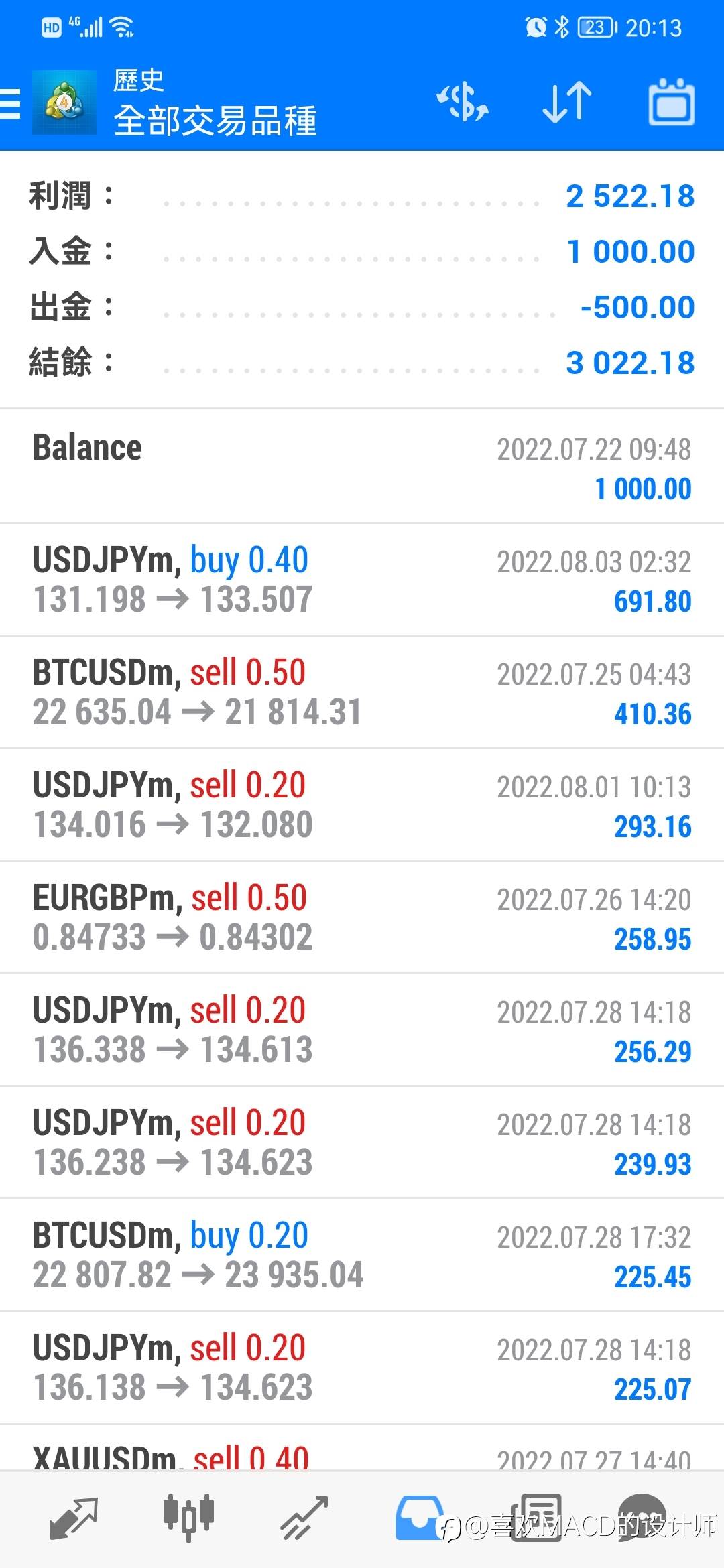Open the BTCUSDm buy 0.20 trade
Image resolution: width=724 pixels, height=1568 pixels.
pos(362,1255)
